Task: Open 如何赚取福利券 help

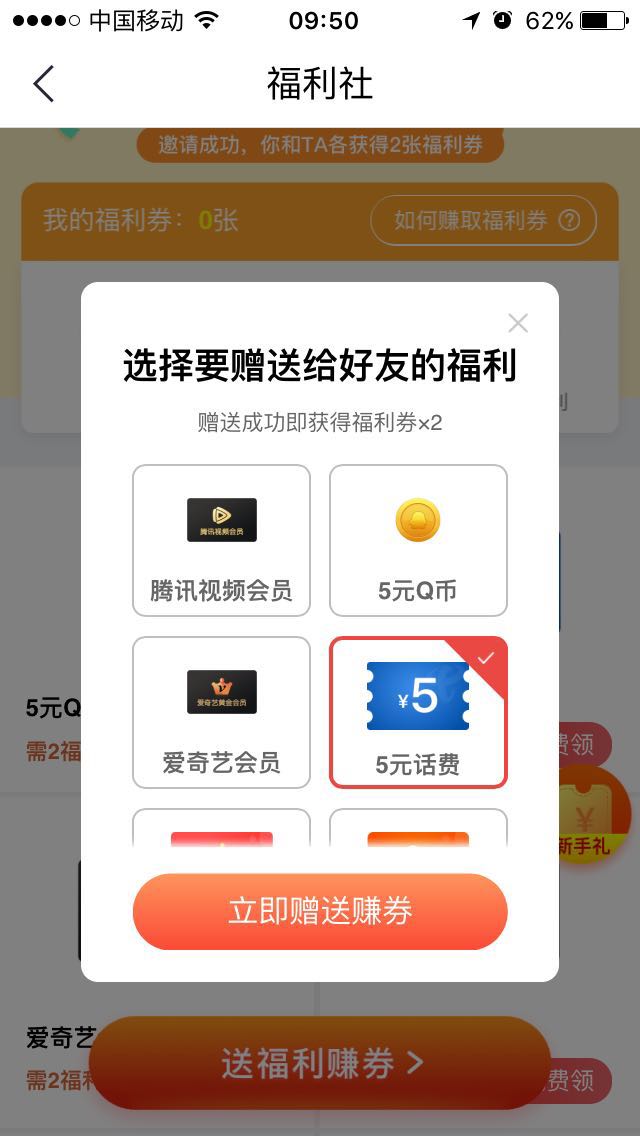Action: 484,220
